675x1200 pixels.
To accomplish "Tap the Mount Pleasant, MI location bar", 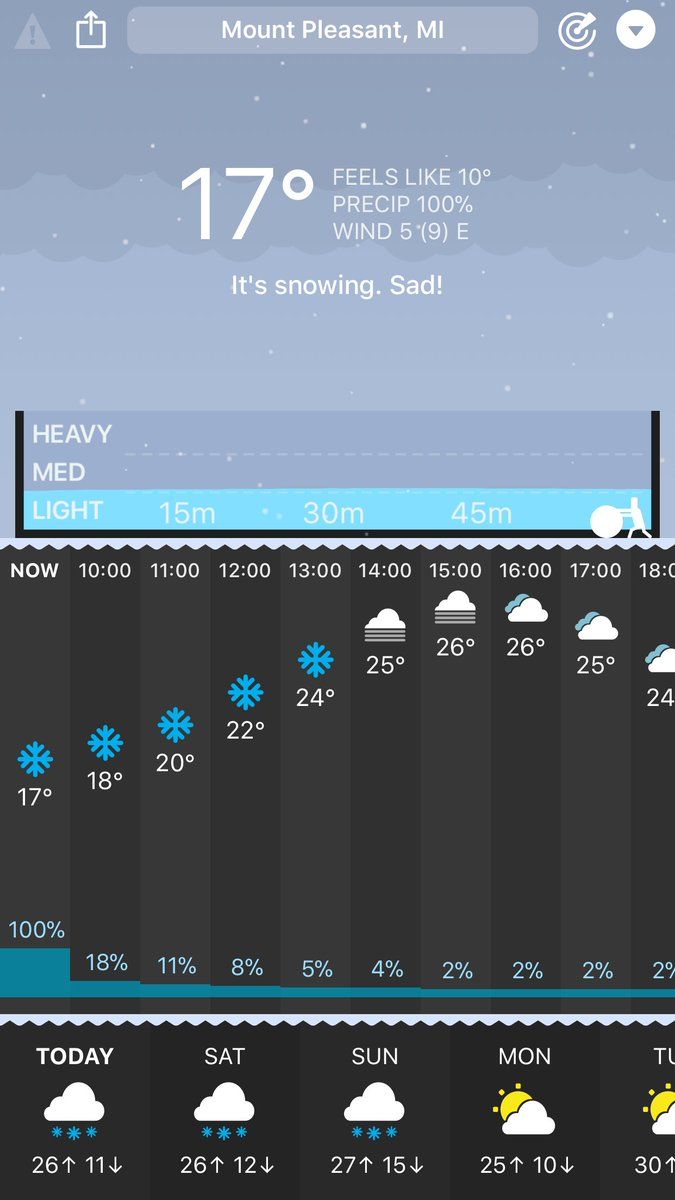I will pos(332,31).
